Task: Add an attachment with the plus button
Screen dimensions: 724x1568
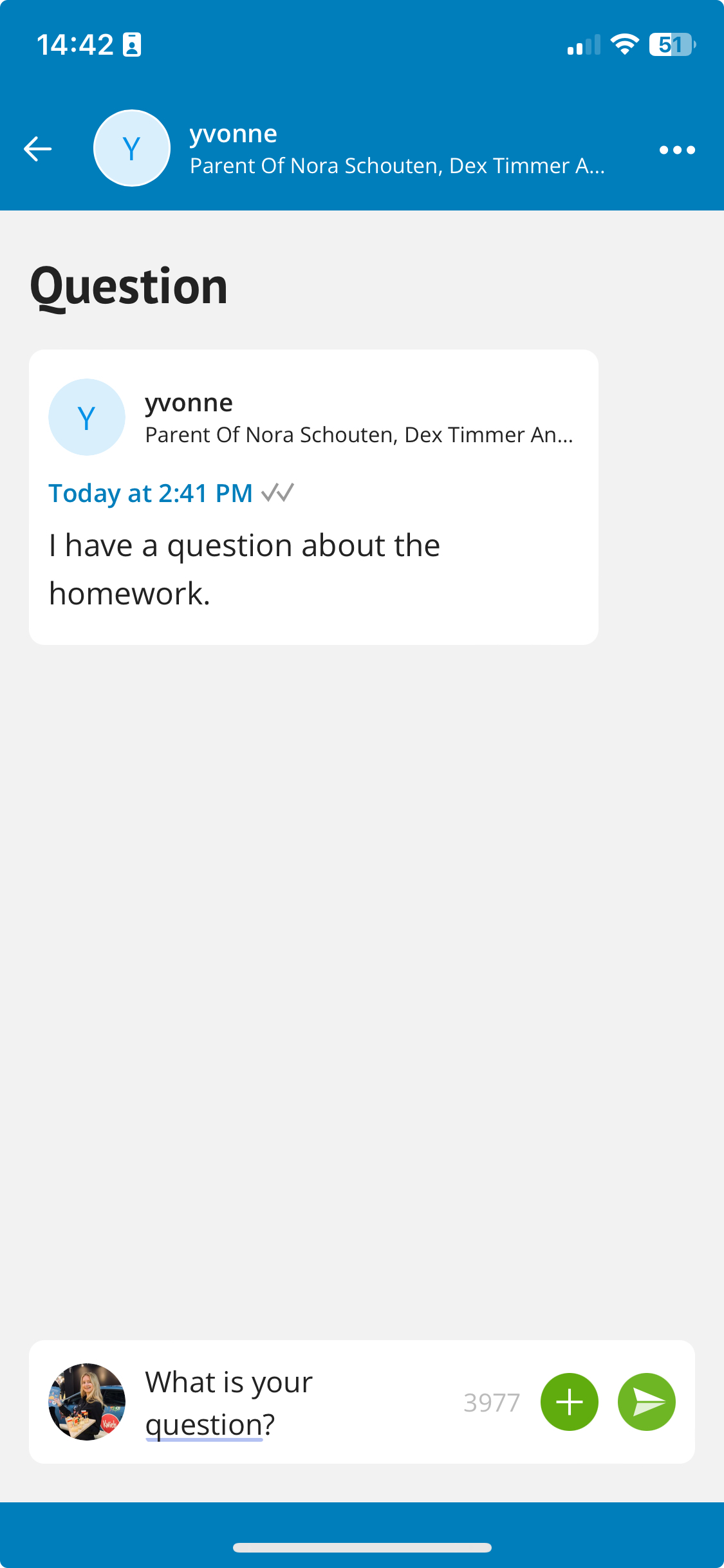Action: 569,1402
